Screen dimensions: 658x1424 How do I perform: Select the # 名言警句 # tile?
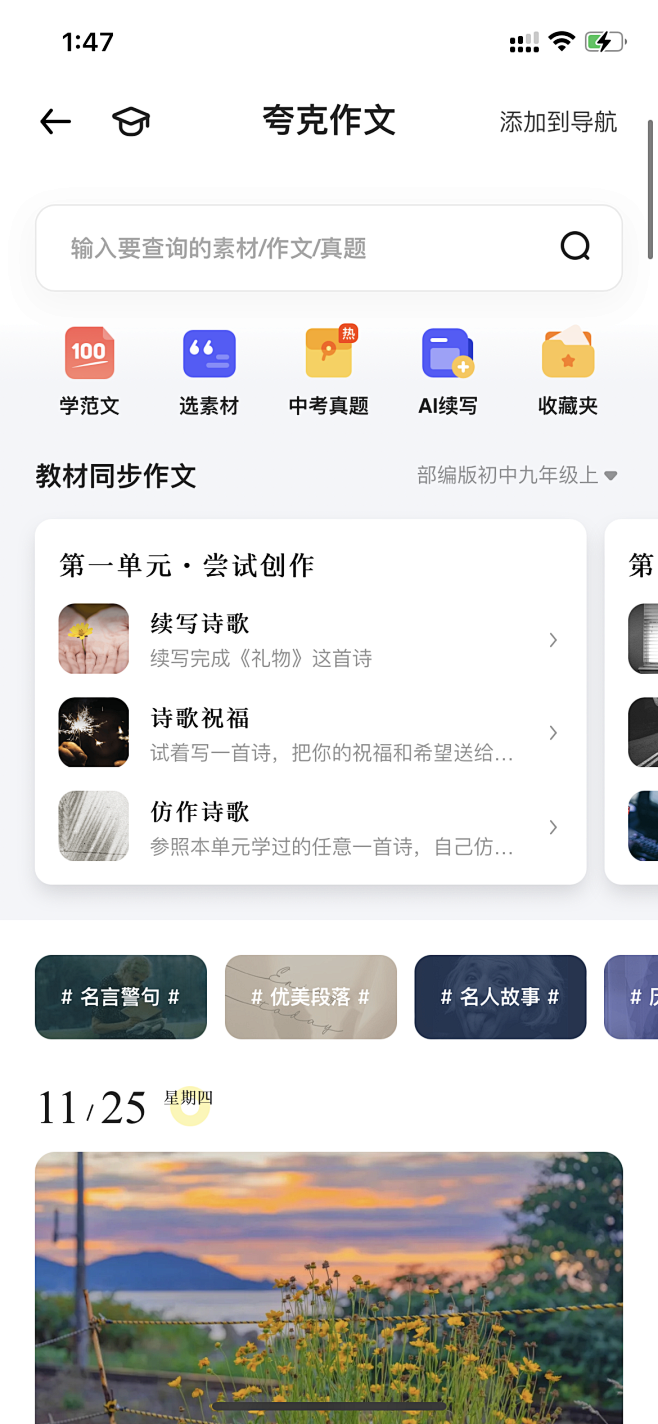(121, 997)
